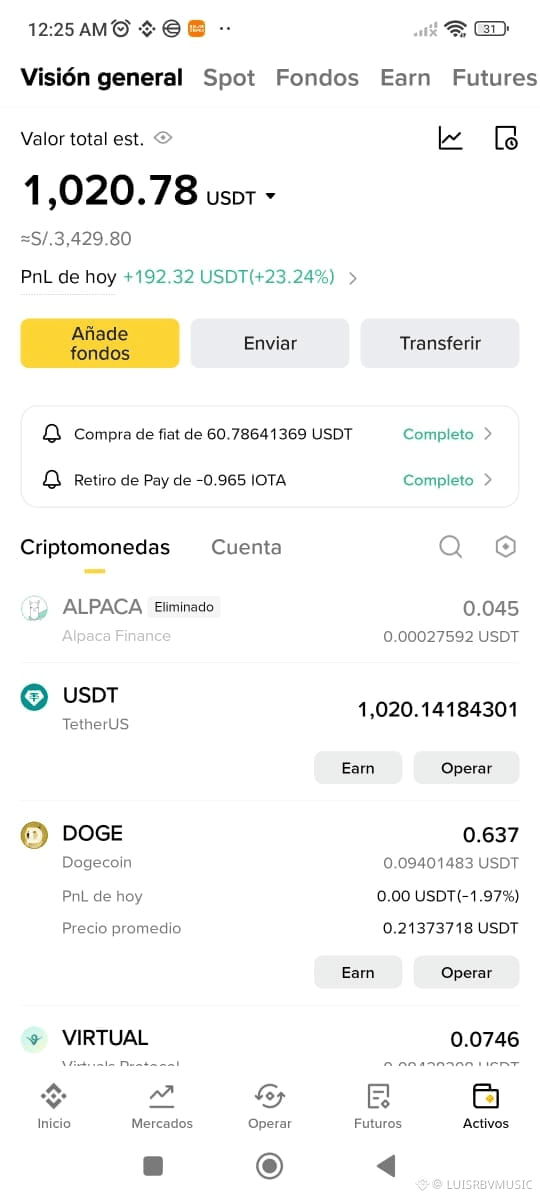The width and height of the screenshot is (540, 1200).
Task: Tap Earn in the DOGE row
Action: pyautogui.click(x=358, y=972)
